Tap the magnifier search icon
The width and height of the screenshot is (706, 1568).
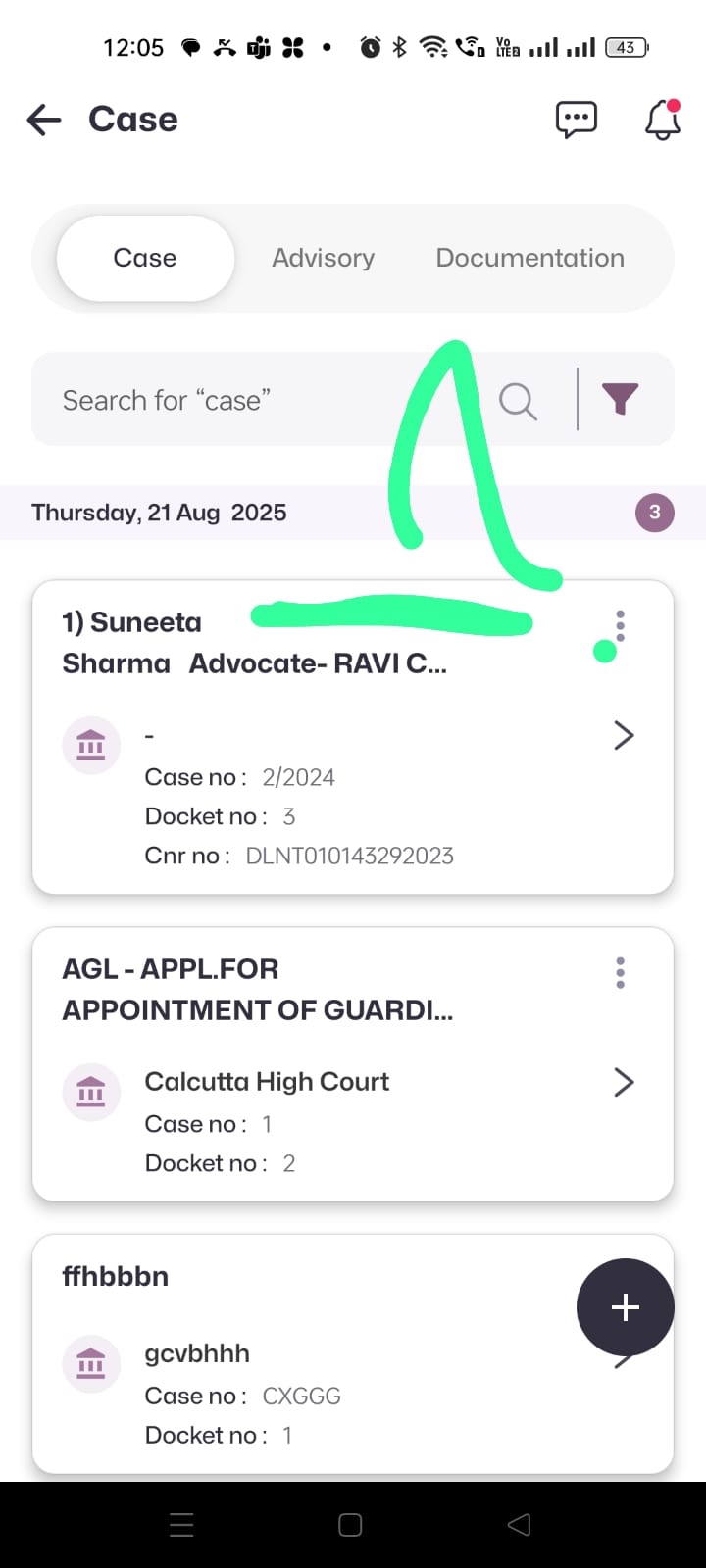[x=518, y=400]
